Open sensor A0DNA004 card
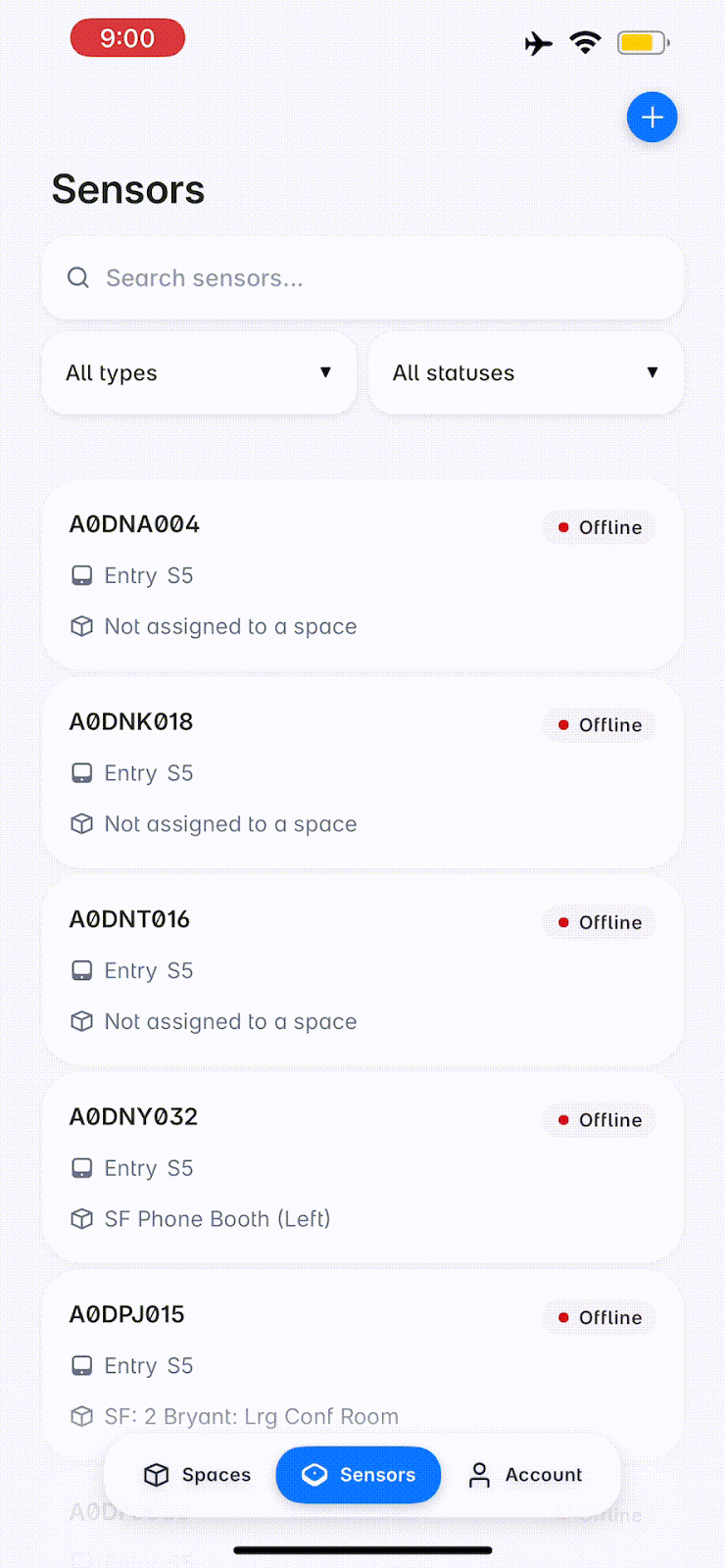This screenshot has height=1568, width=725. (x=362, y=575)
